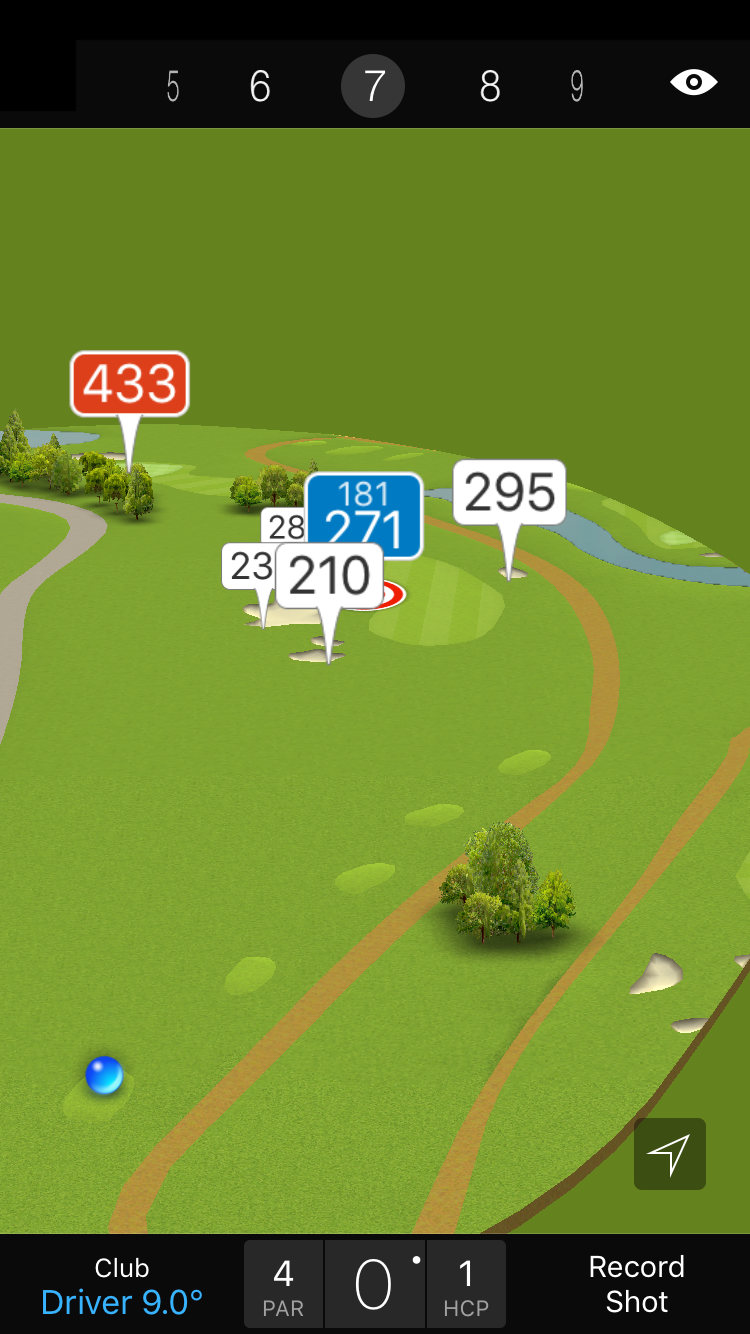Open the score entry showing 0
This screenshot has height=1334, width=750.
click(x=375, y=1285)
